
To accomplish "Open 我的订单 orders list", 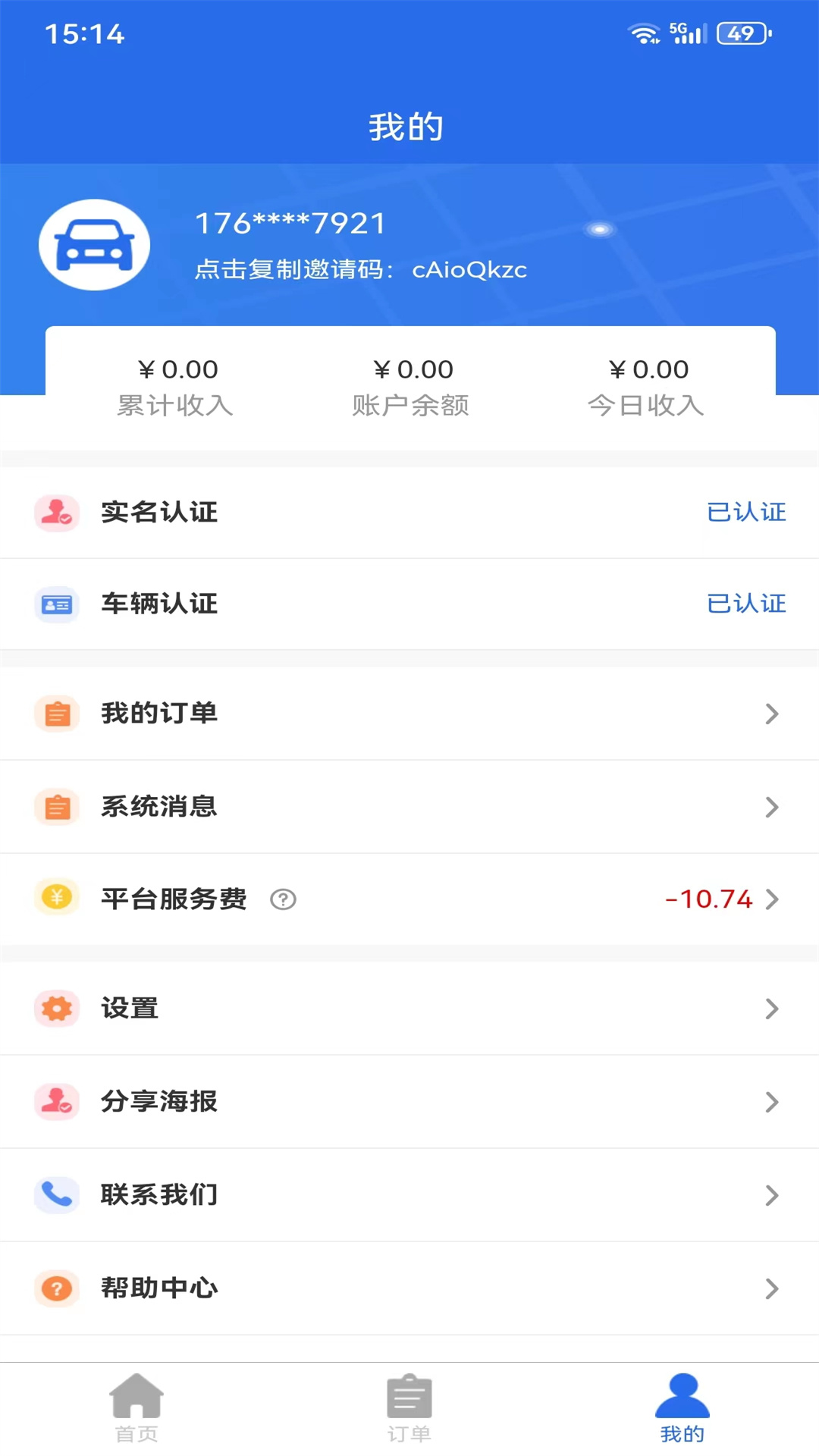I will tap(409, 714).
